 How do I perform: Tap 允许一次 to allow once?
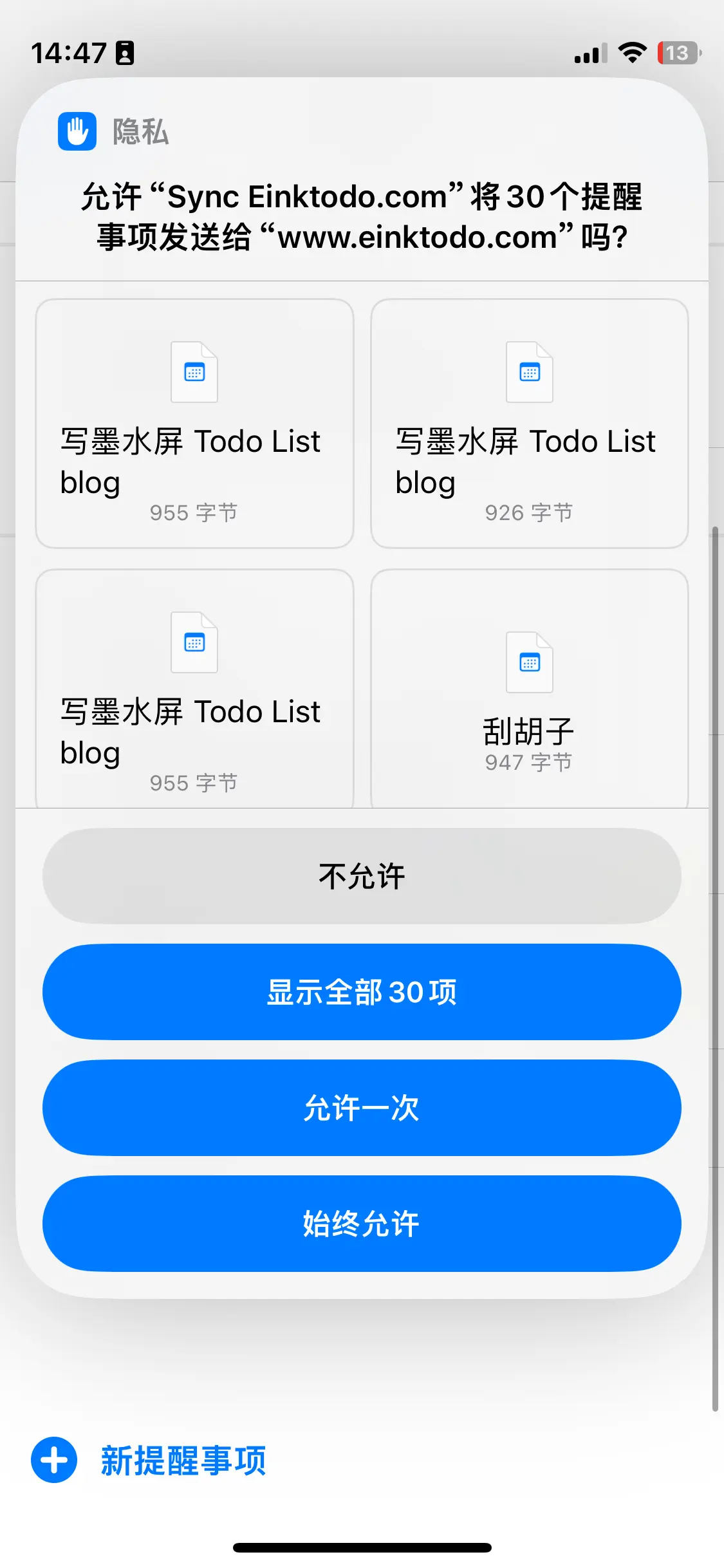pyautogui.click(x=362, y=1107)
